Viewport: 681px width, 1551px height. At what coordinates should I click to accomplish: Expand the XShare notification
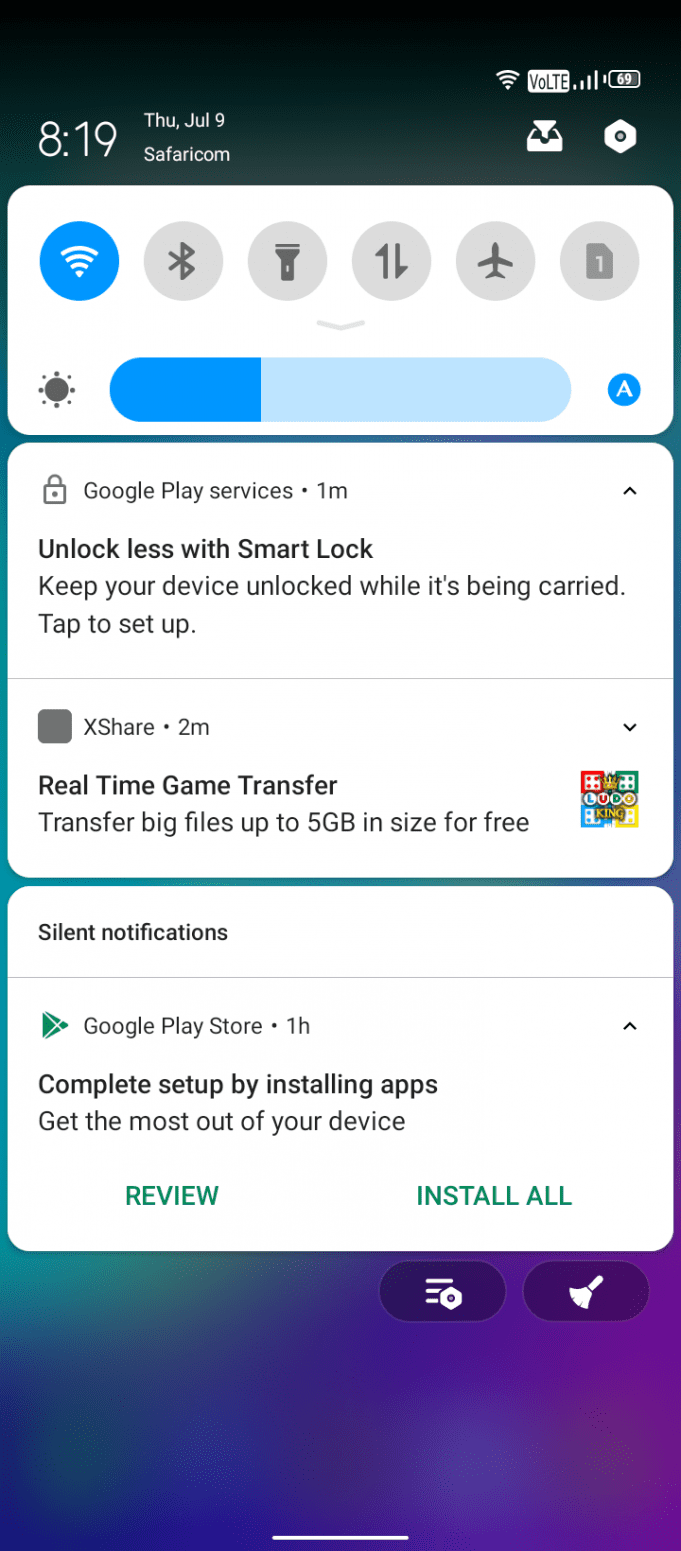(x=629, y=727)
